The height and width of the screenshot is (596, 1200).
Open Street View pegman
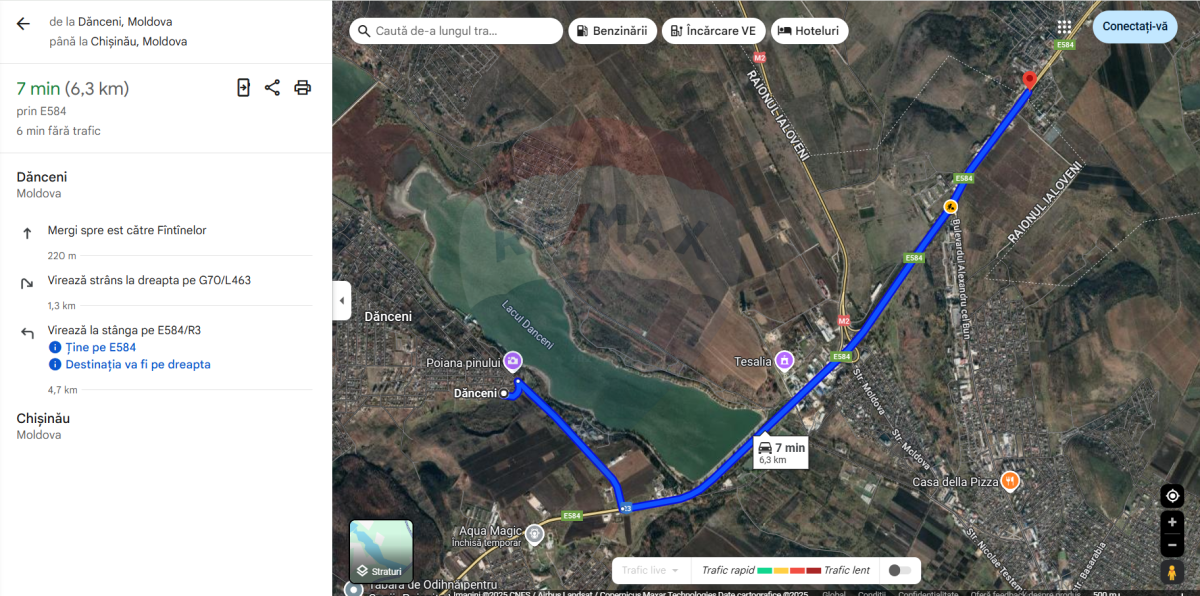[1172, 573]
